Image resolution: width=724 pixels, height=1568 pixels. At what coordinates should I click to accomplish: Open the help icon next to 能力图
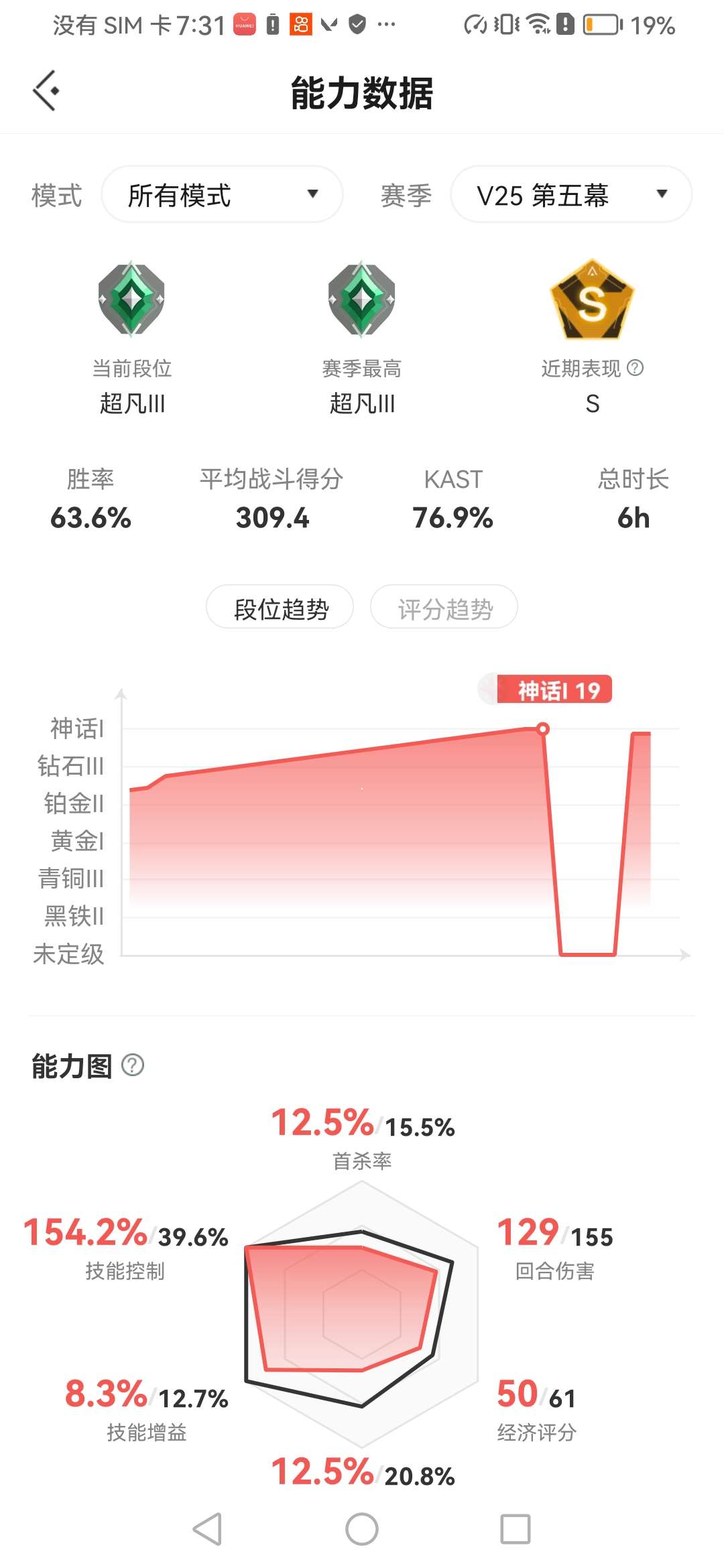(133, 1065)
